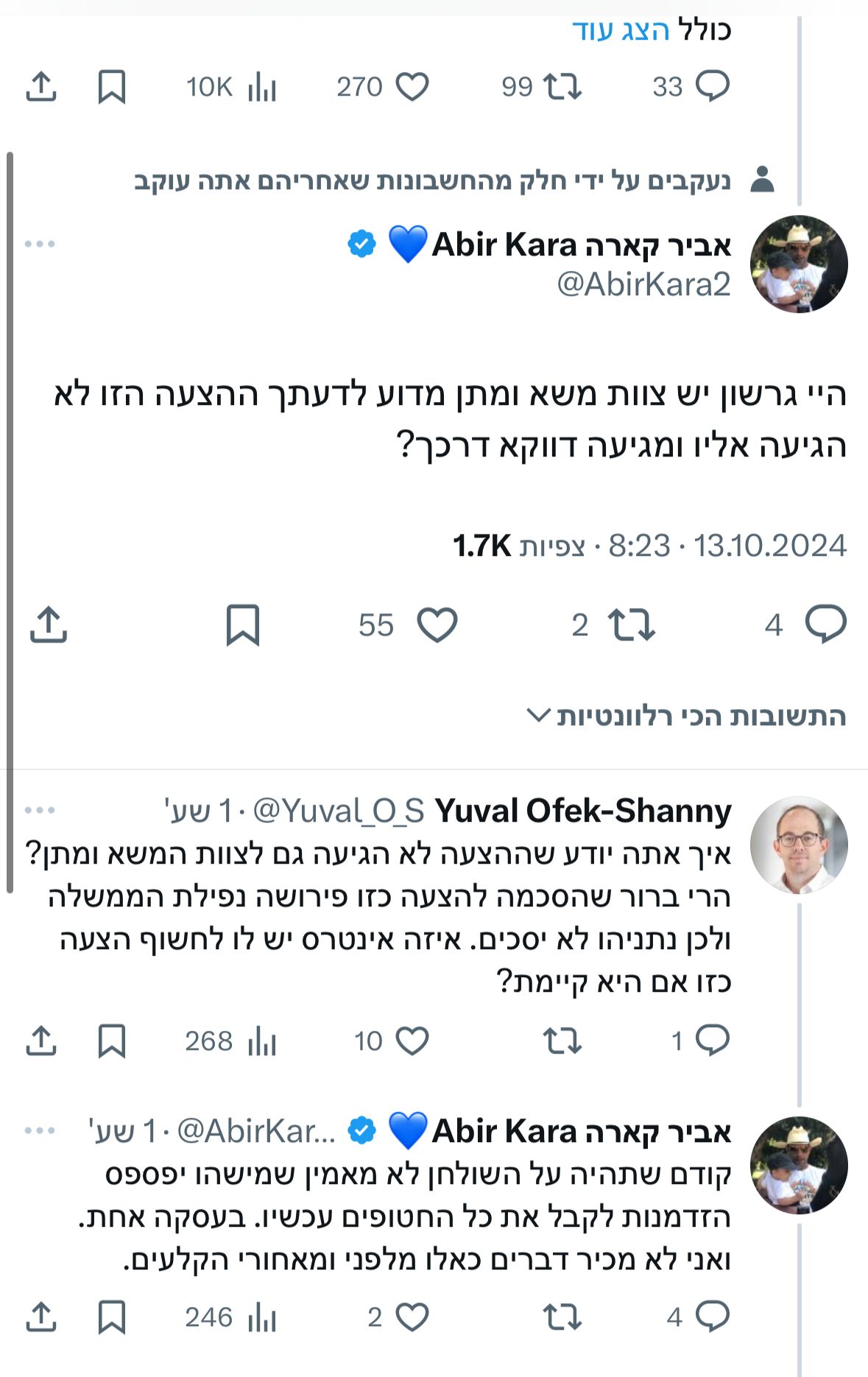This screenshot has height=1377, width=868.
Task: Like the main Abir Kara post with 55 likes
Action: pyautogui.click(x=437, y=625)
